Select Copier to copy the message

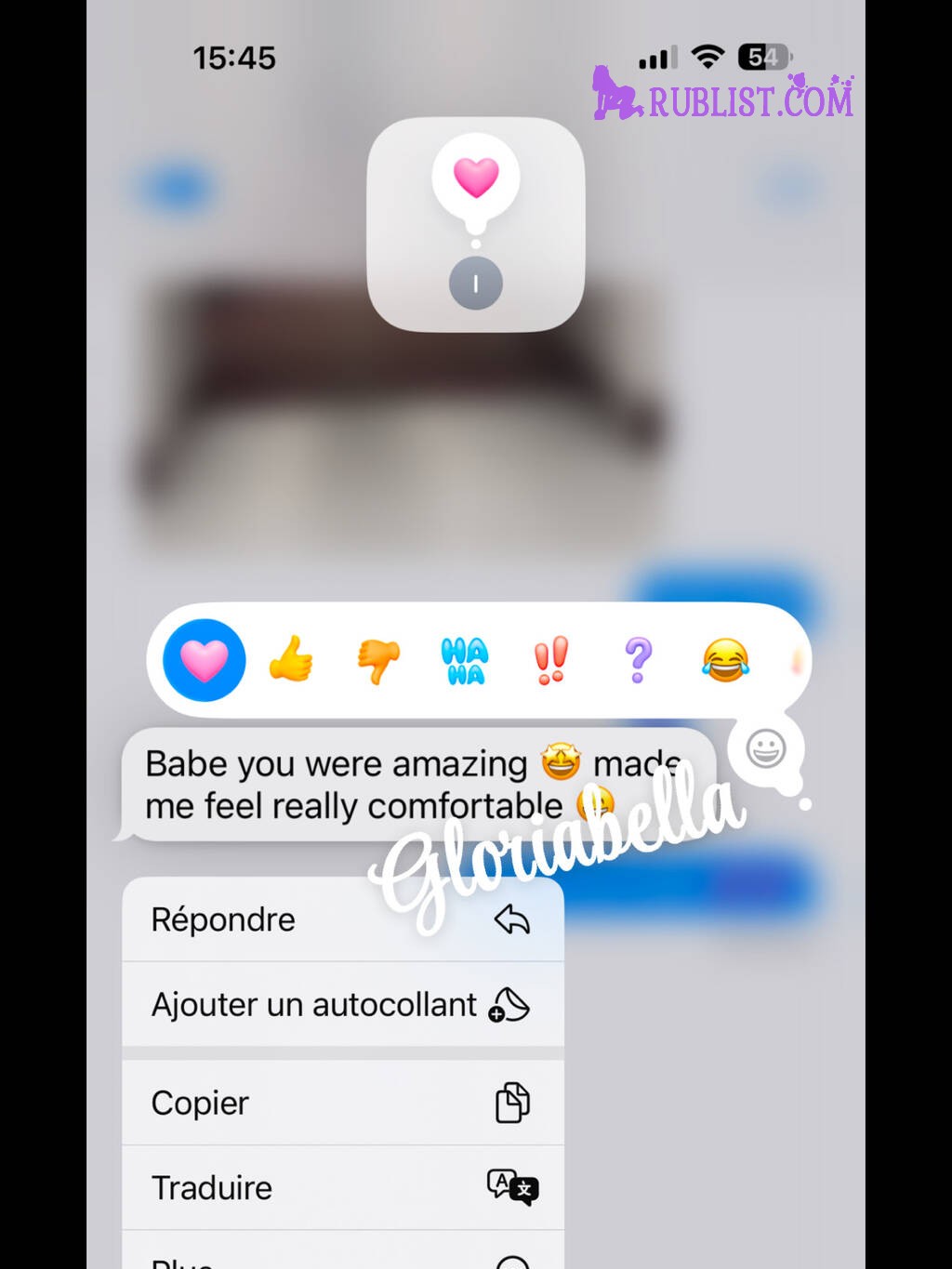(x=342, y=1103)
